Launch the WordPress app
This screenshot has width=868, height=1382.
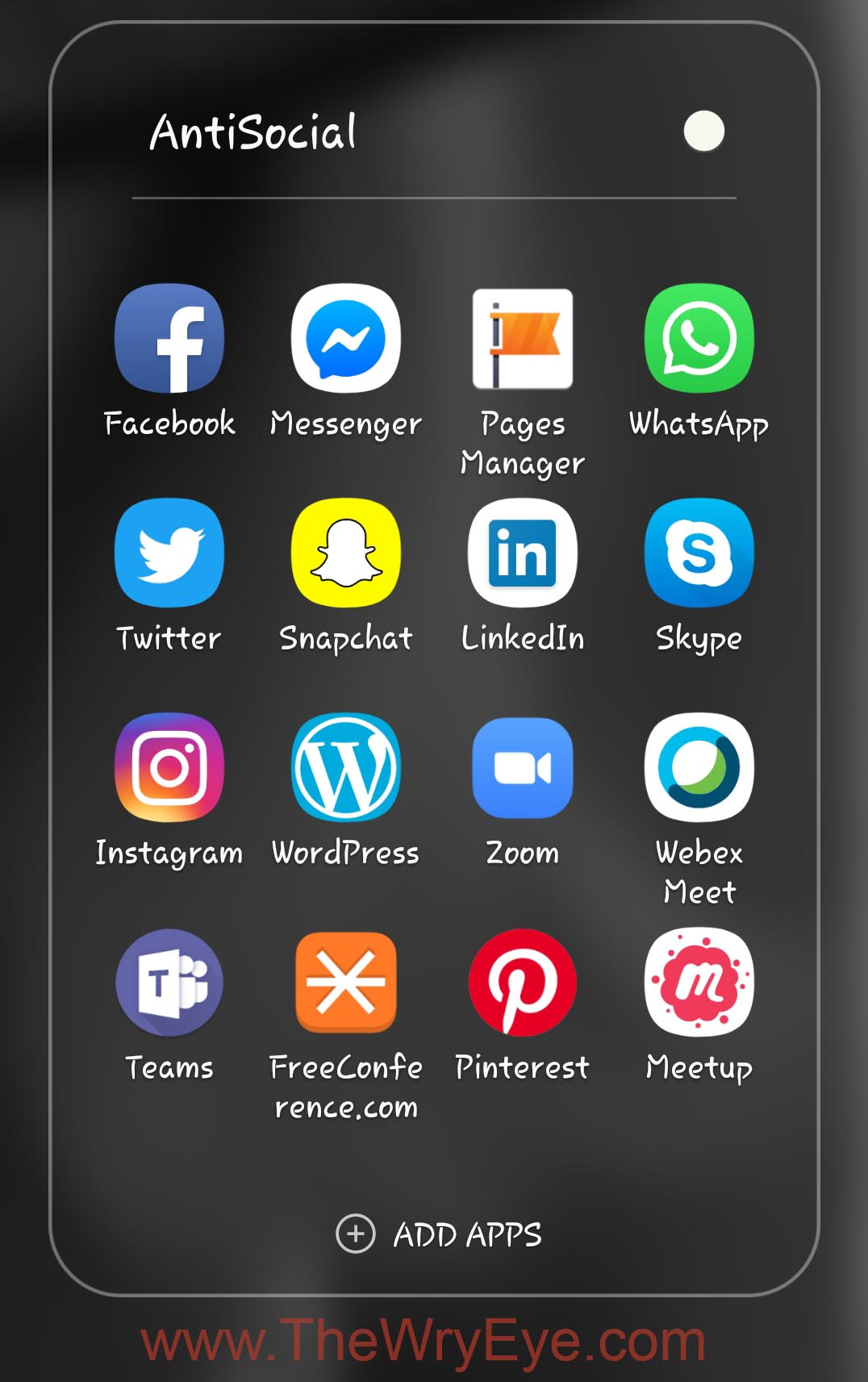point(345,768)
